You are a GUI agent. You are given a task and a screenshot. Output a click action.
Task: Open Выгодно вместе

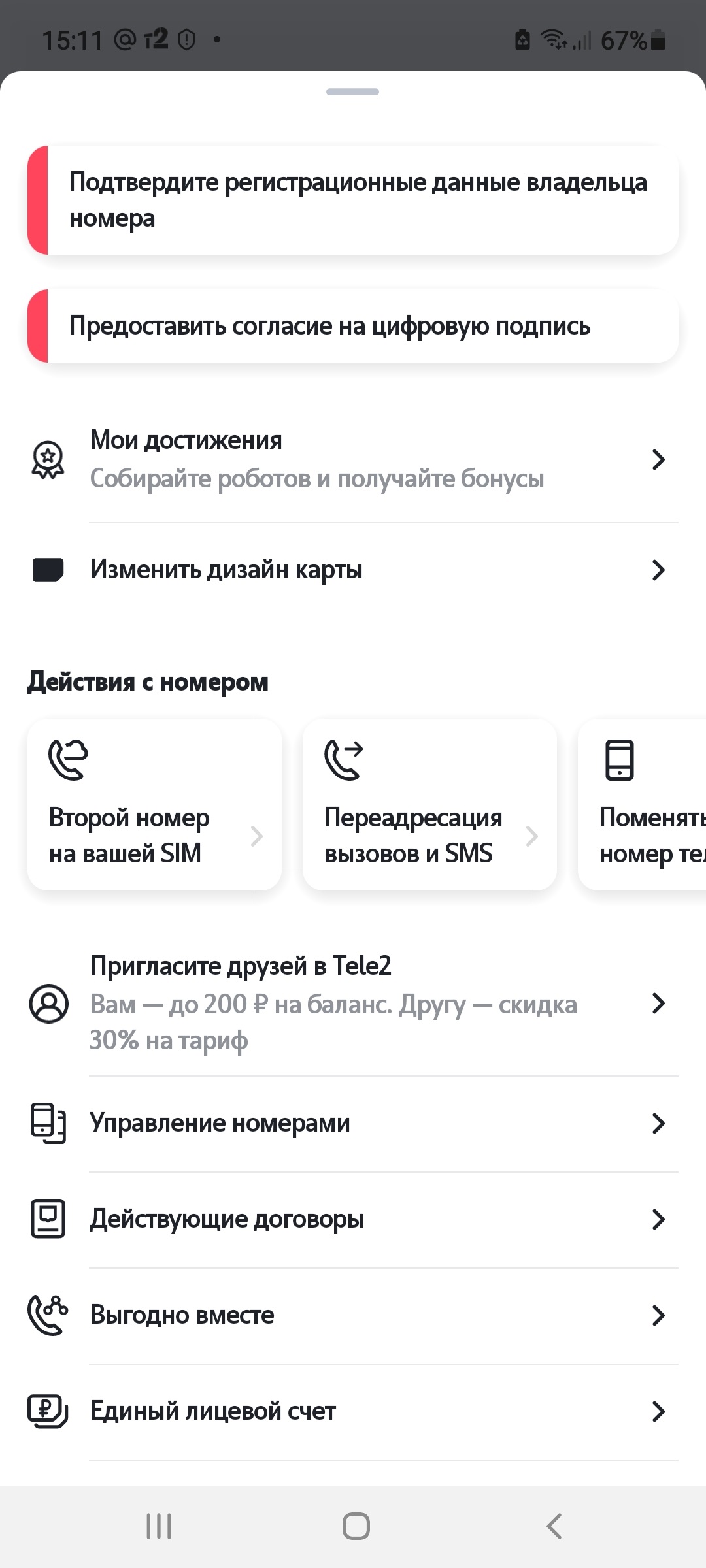click(x=353, y=1315)
